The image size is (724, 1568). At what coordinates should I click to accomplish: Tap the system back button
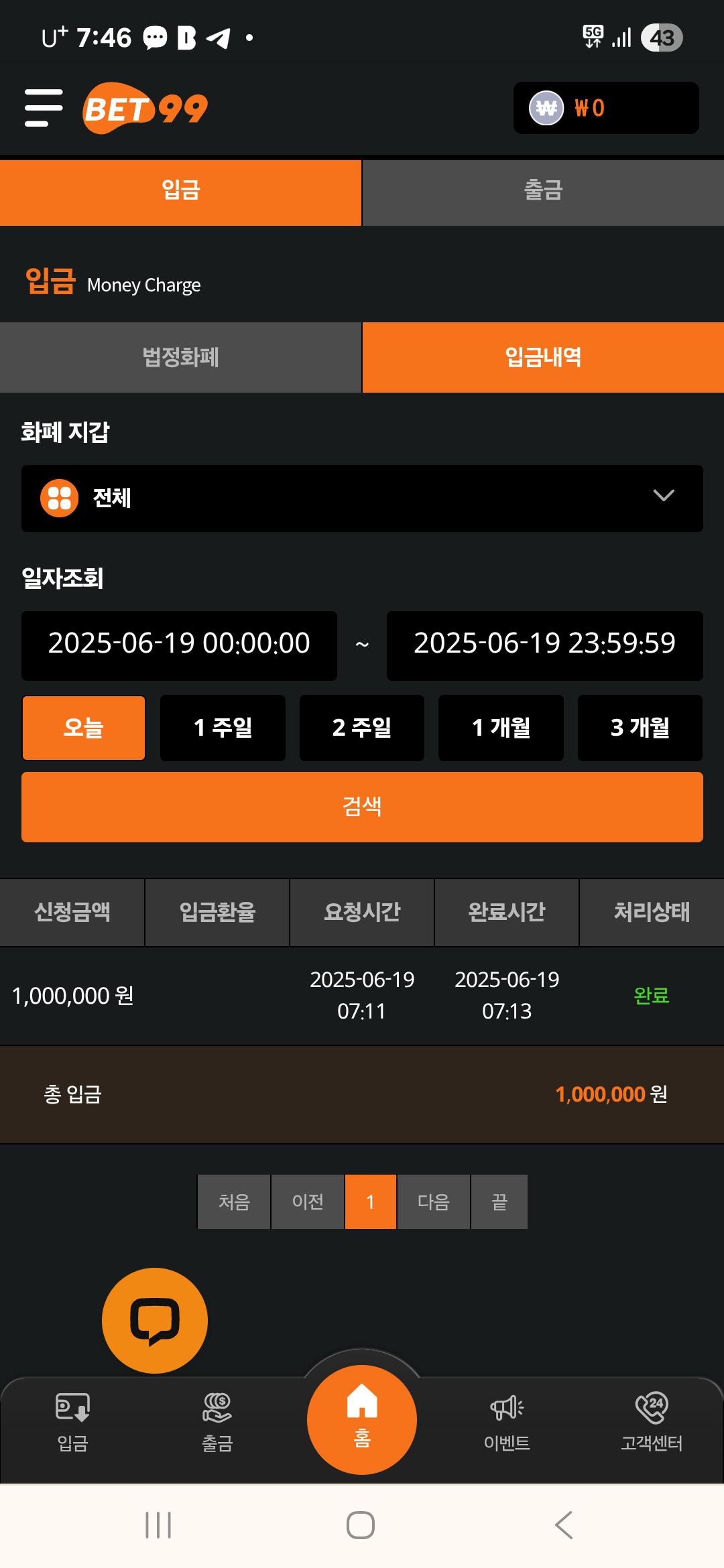coord(564,1525)
